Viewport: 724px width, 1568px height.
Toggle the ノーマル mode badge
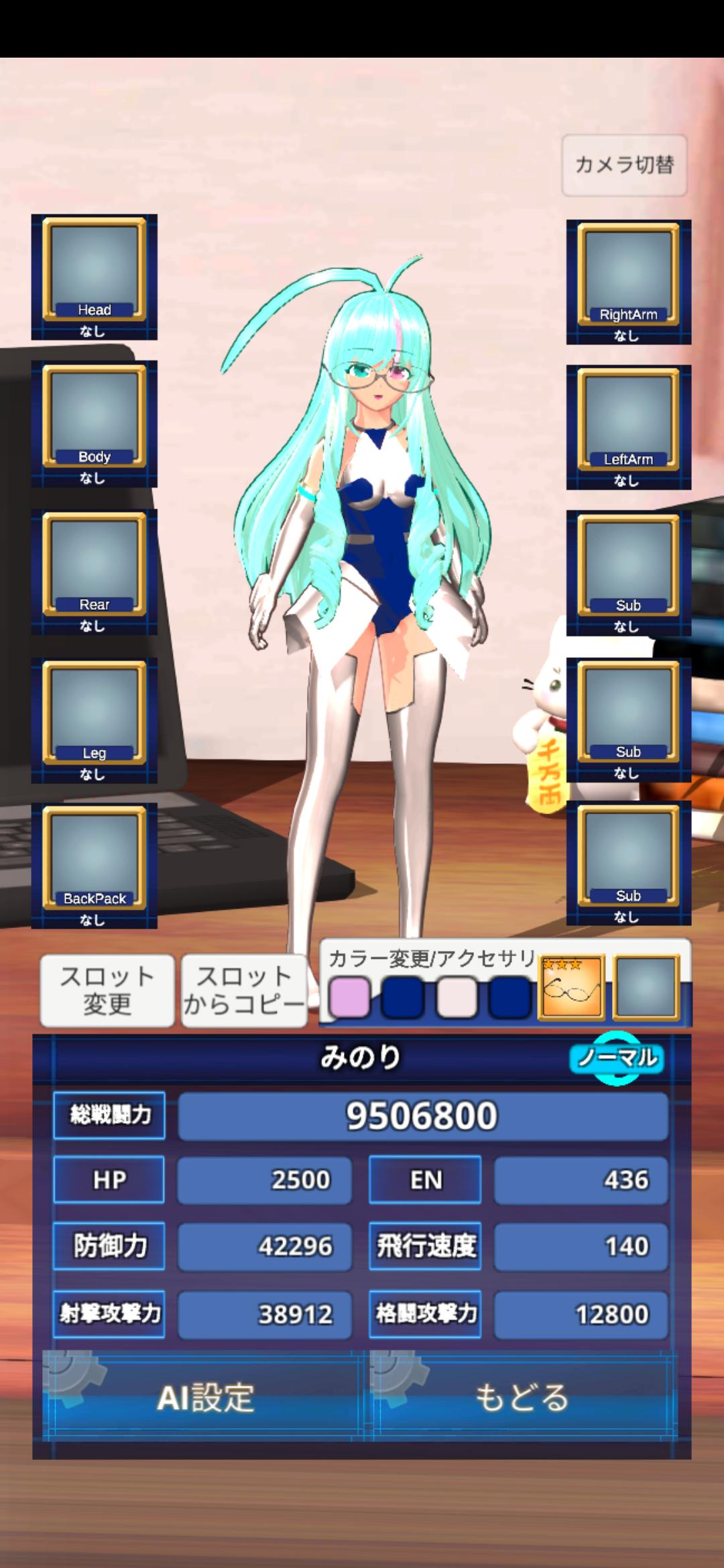(617, 1057)
